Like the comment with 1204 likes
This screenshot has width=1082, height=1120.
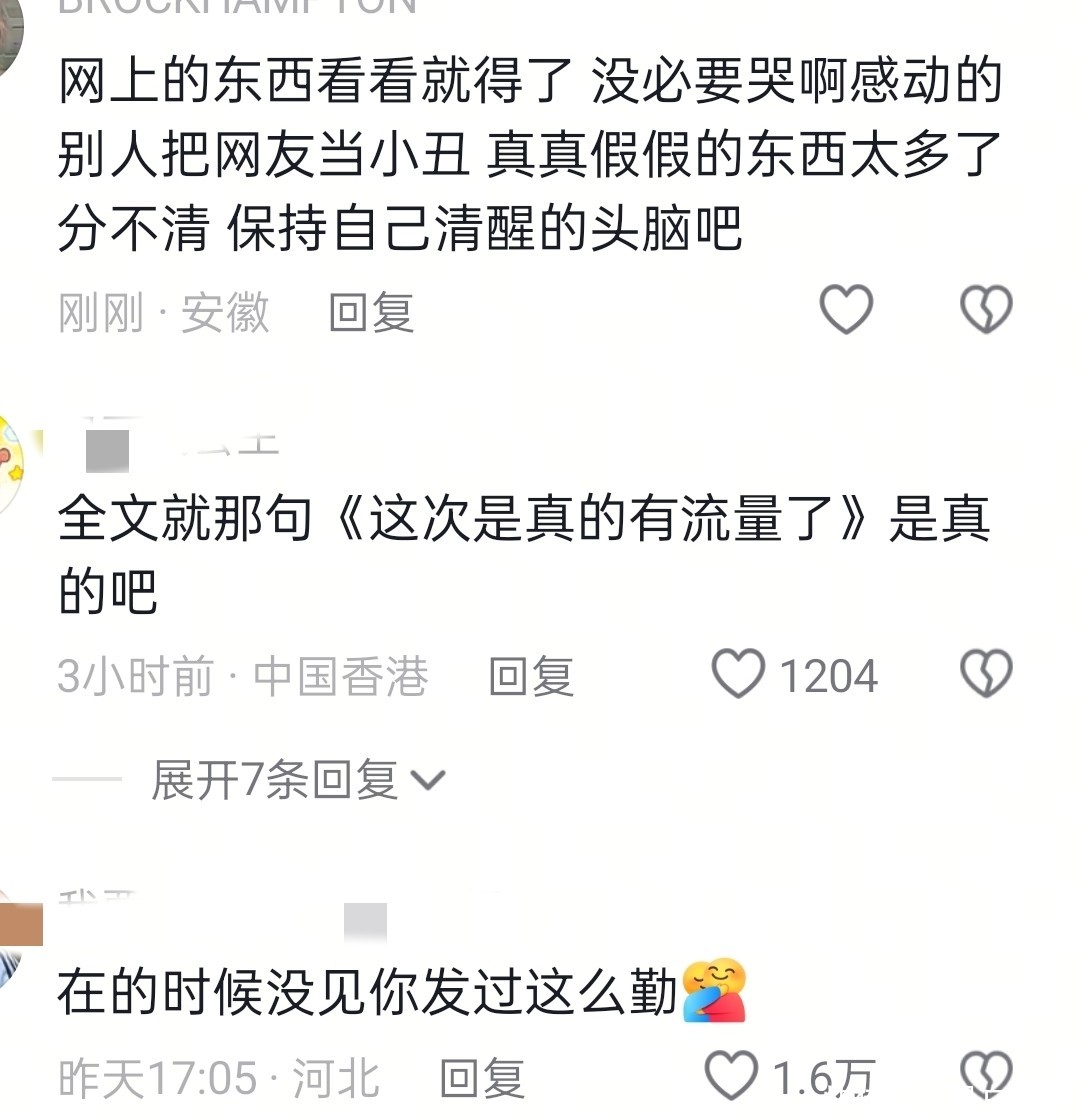point(738,673)
